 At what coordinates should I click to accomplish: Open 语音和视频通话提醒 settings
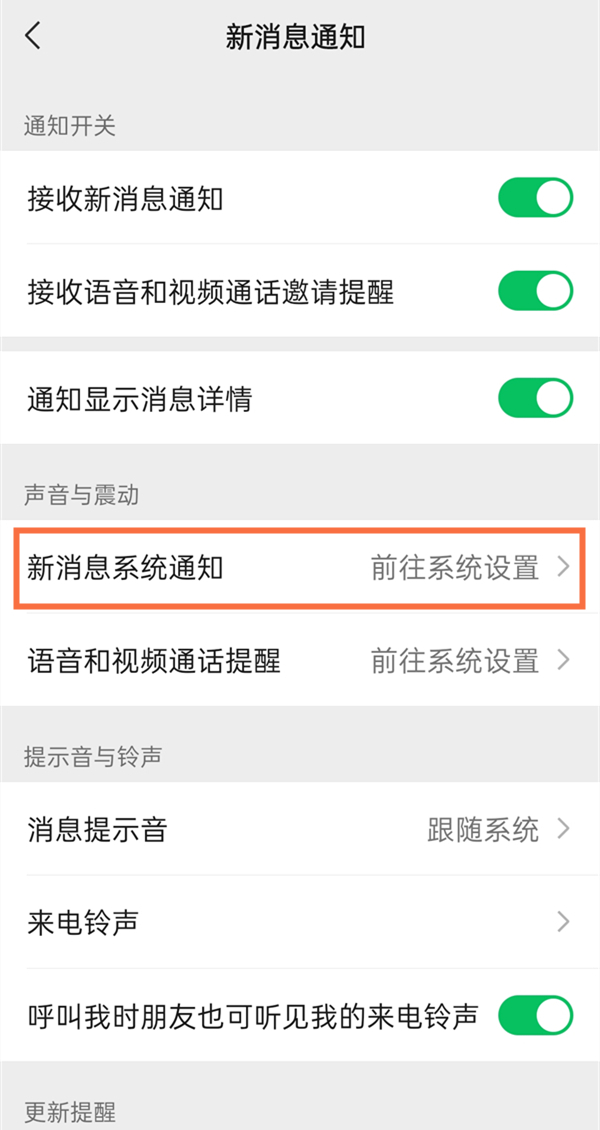pyautogui.click(x=300, y=660)
